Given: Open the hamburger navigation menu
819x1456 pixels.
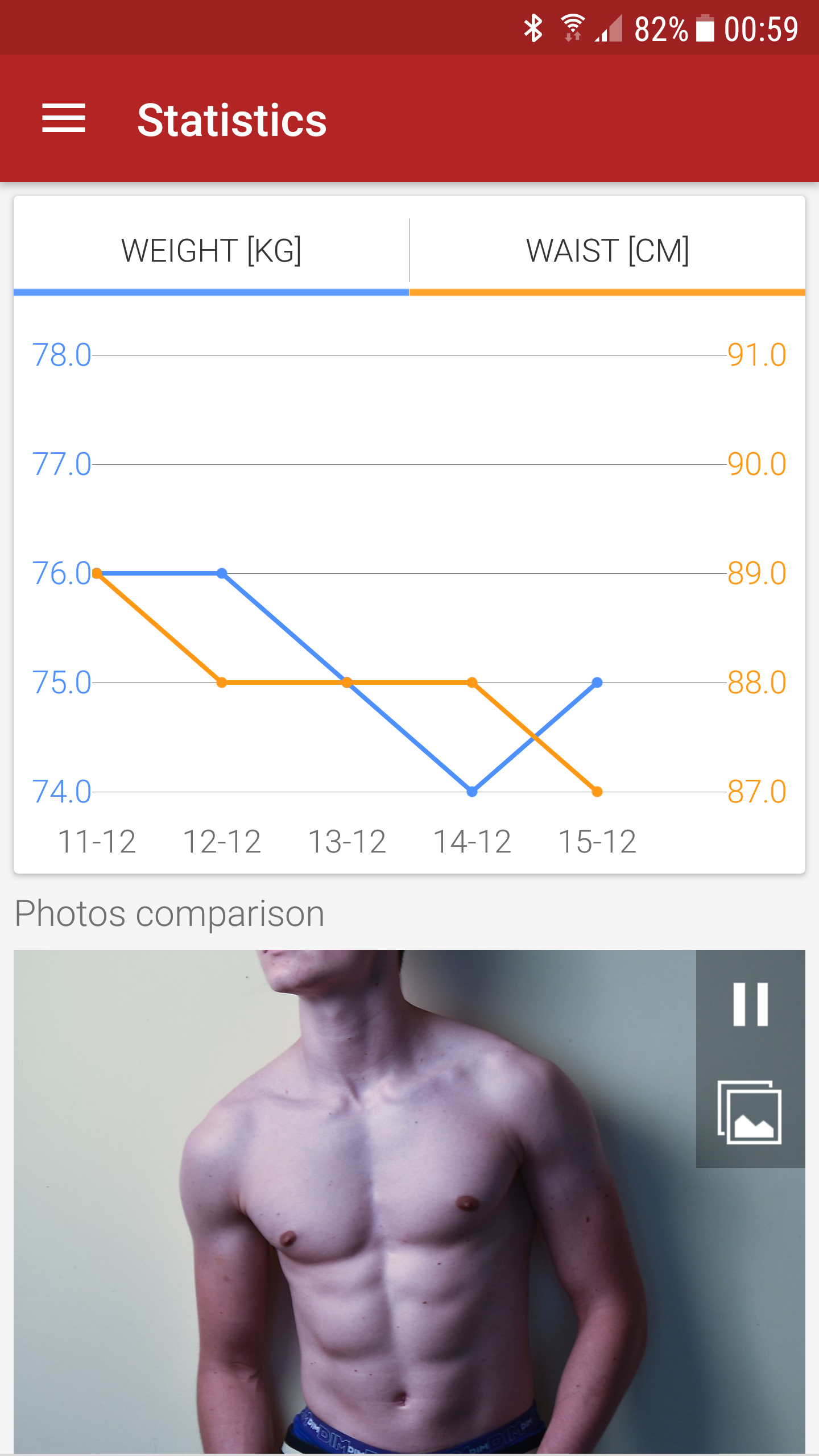Looking at the screenshot, I should click(x=64, y=119).
